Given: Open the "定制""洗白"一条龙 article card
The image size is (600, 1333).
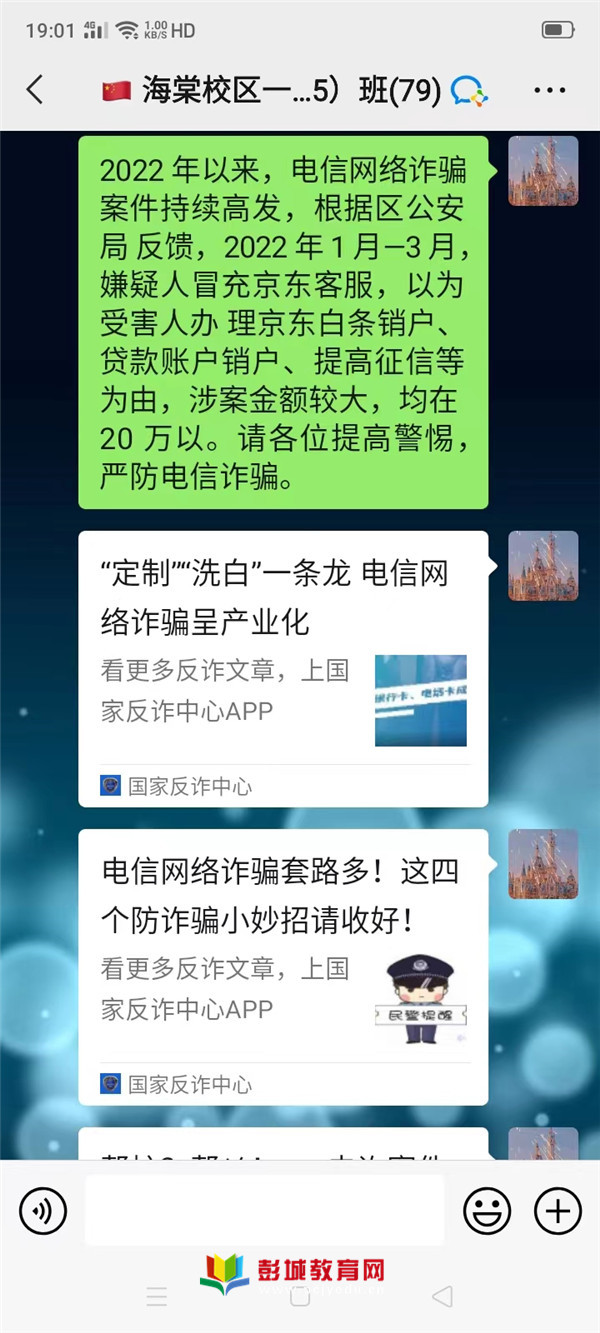Looking at the screenshot, I should click(283, 669).
